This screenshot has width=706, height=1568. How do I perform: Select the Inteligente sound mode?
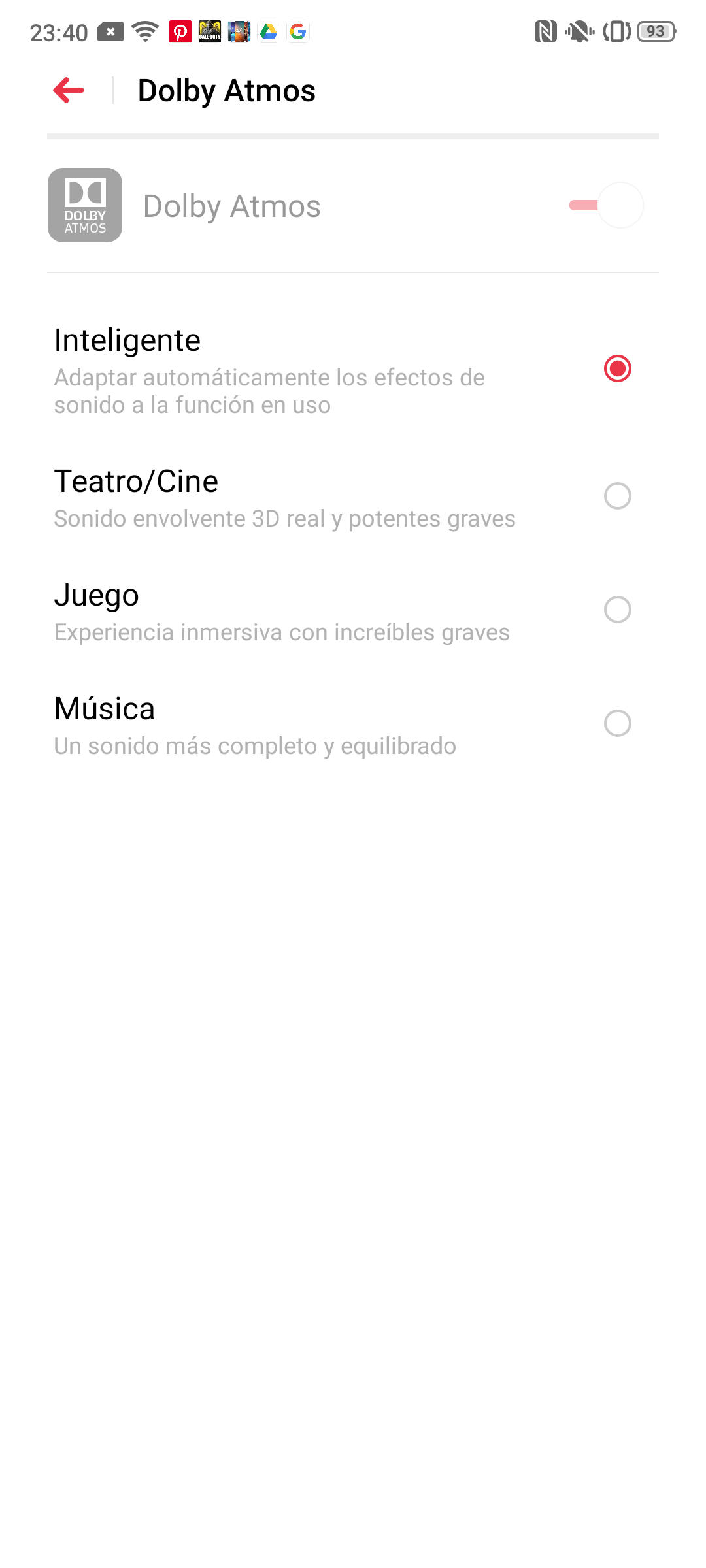[x=353, y=370]
